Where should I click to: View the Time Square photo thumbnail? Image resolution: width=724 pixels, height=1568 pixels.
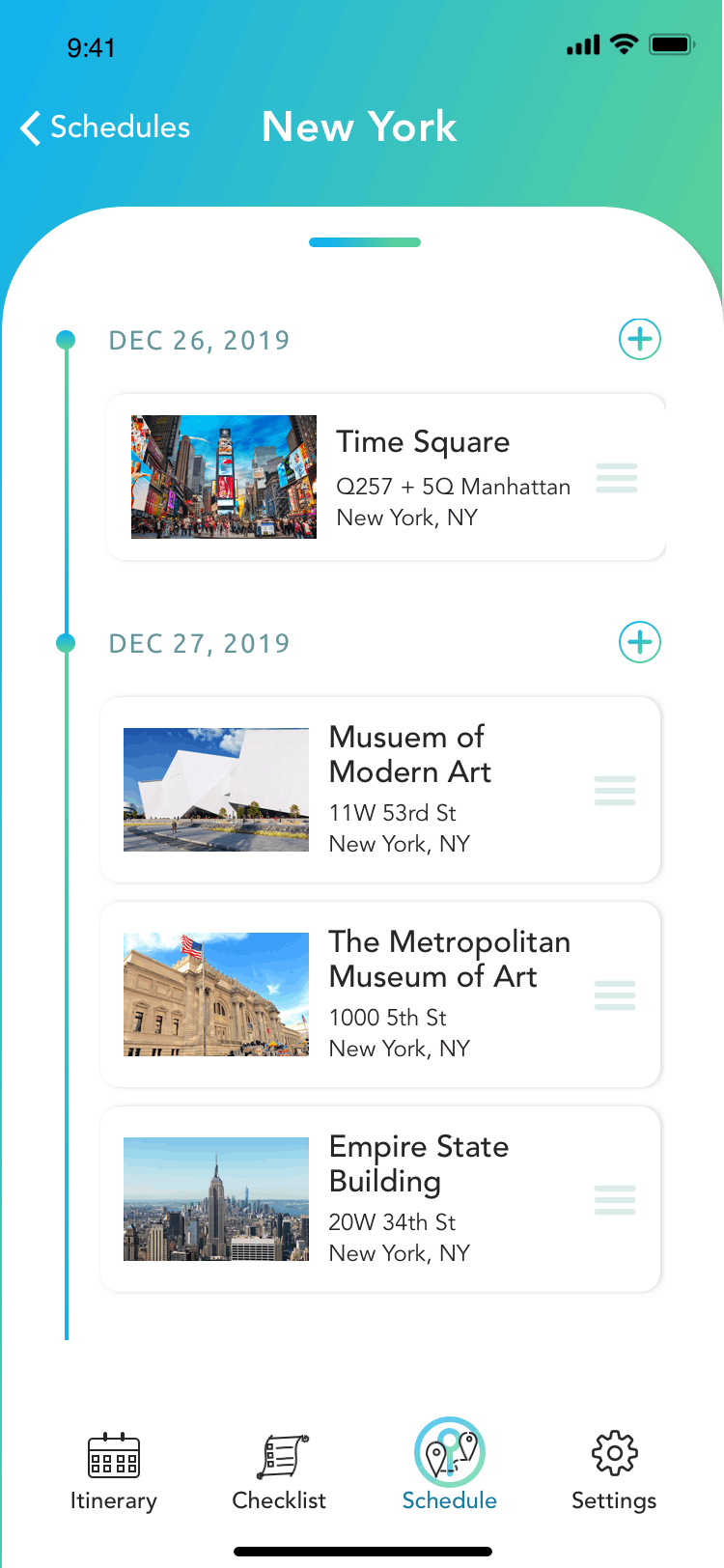[x=223, y=477]
